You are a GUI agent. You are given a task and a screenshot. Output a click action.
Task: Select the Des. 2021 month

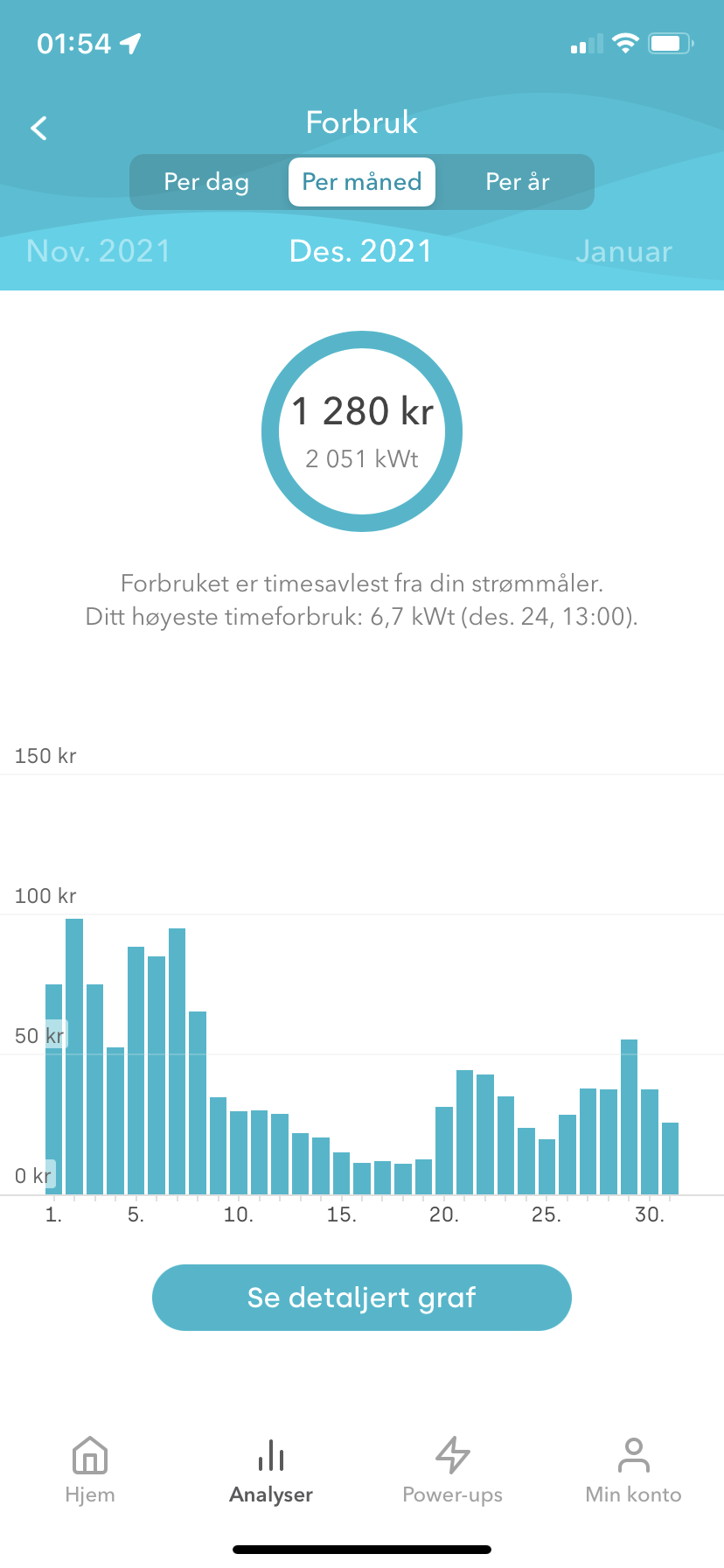click(361, 251)
